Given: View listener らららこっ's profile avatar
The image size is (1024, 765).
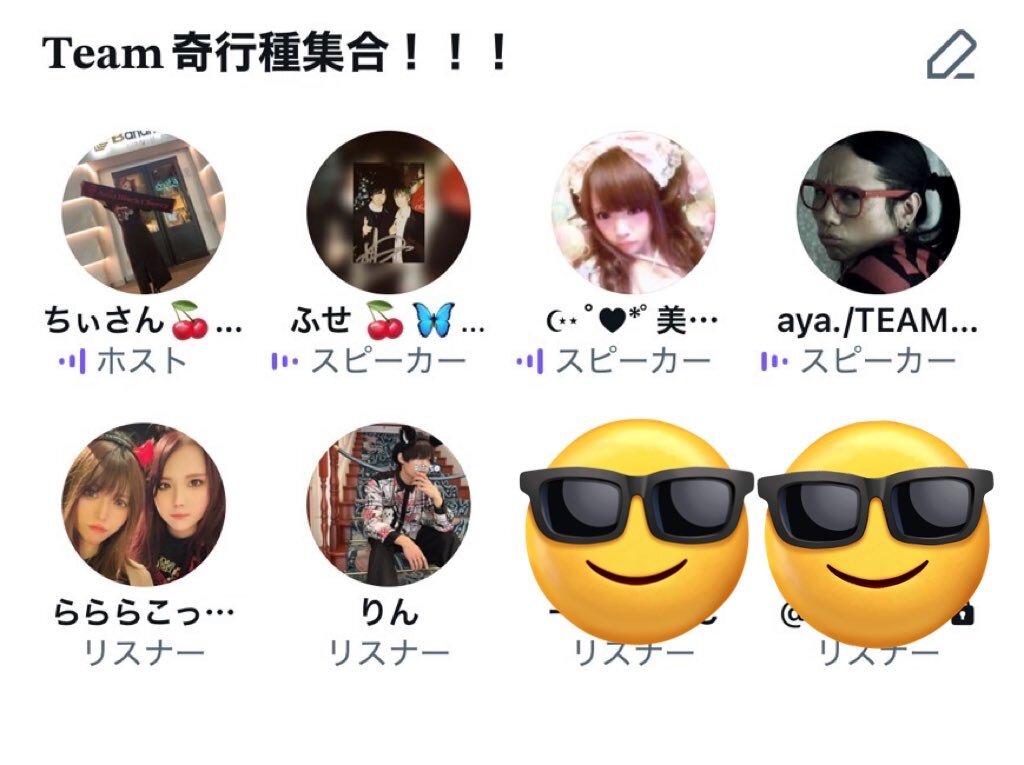Looking at the screenshot, I should tap(144, 504).
